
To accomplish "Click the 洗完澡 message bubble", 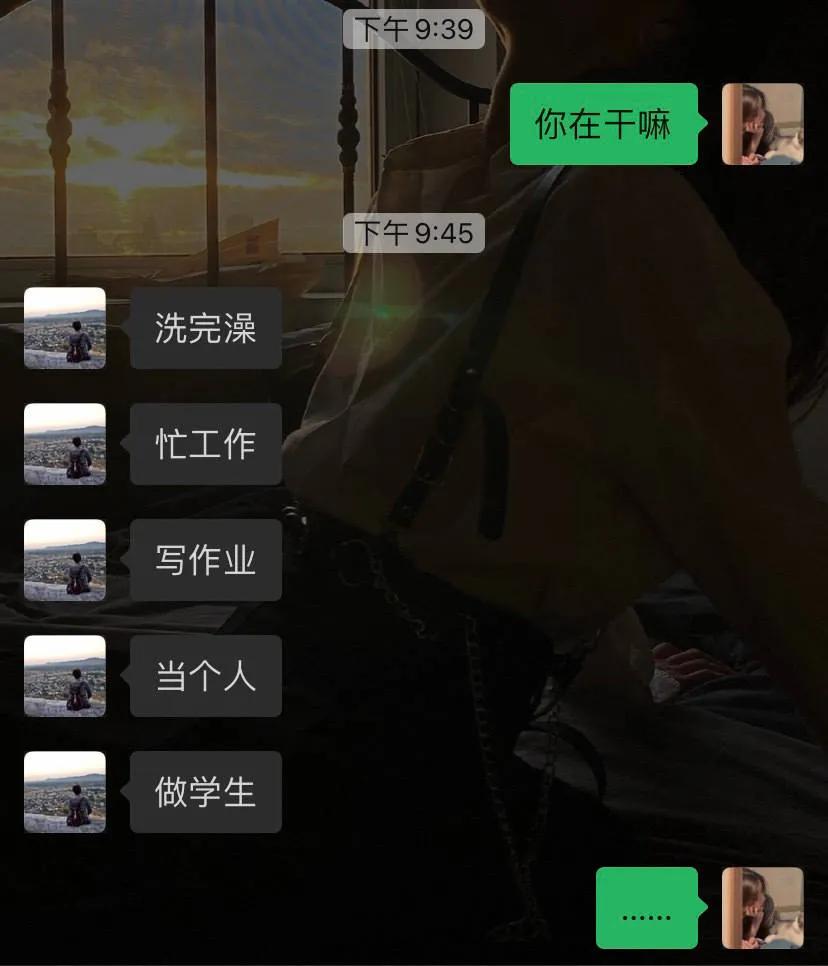I will click(205, 328).
